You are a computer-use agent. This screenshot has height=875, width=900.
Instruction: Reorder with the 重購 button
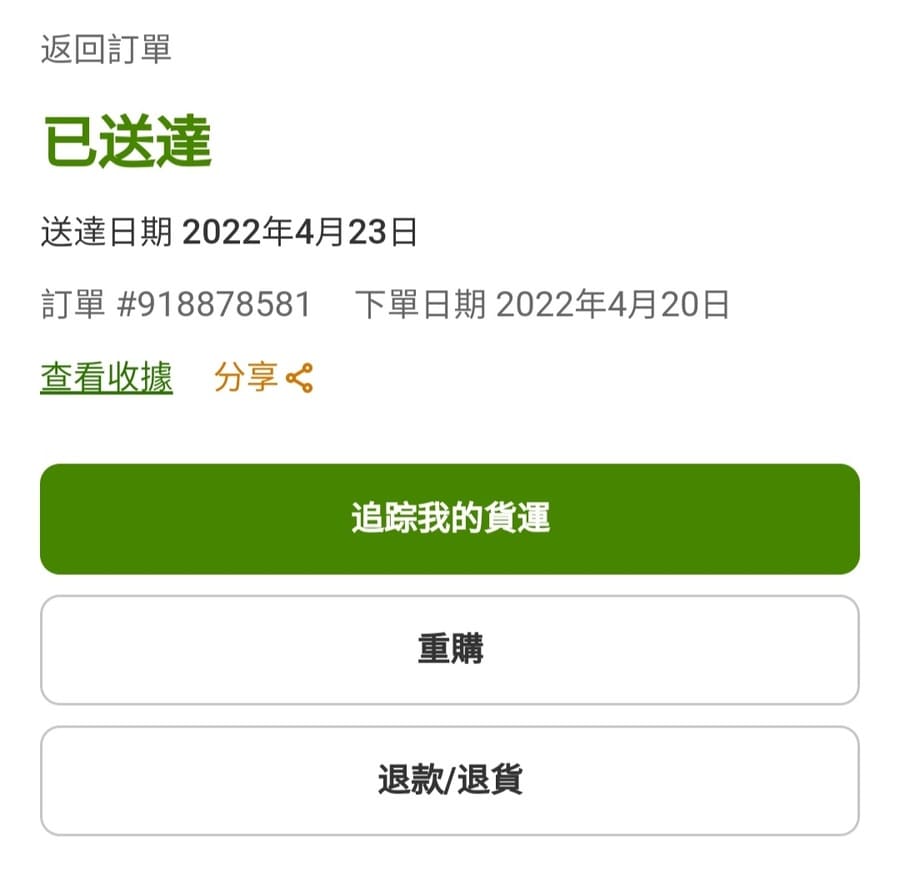pyautogui.click(x=450, y=650)
